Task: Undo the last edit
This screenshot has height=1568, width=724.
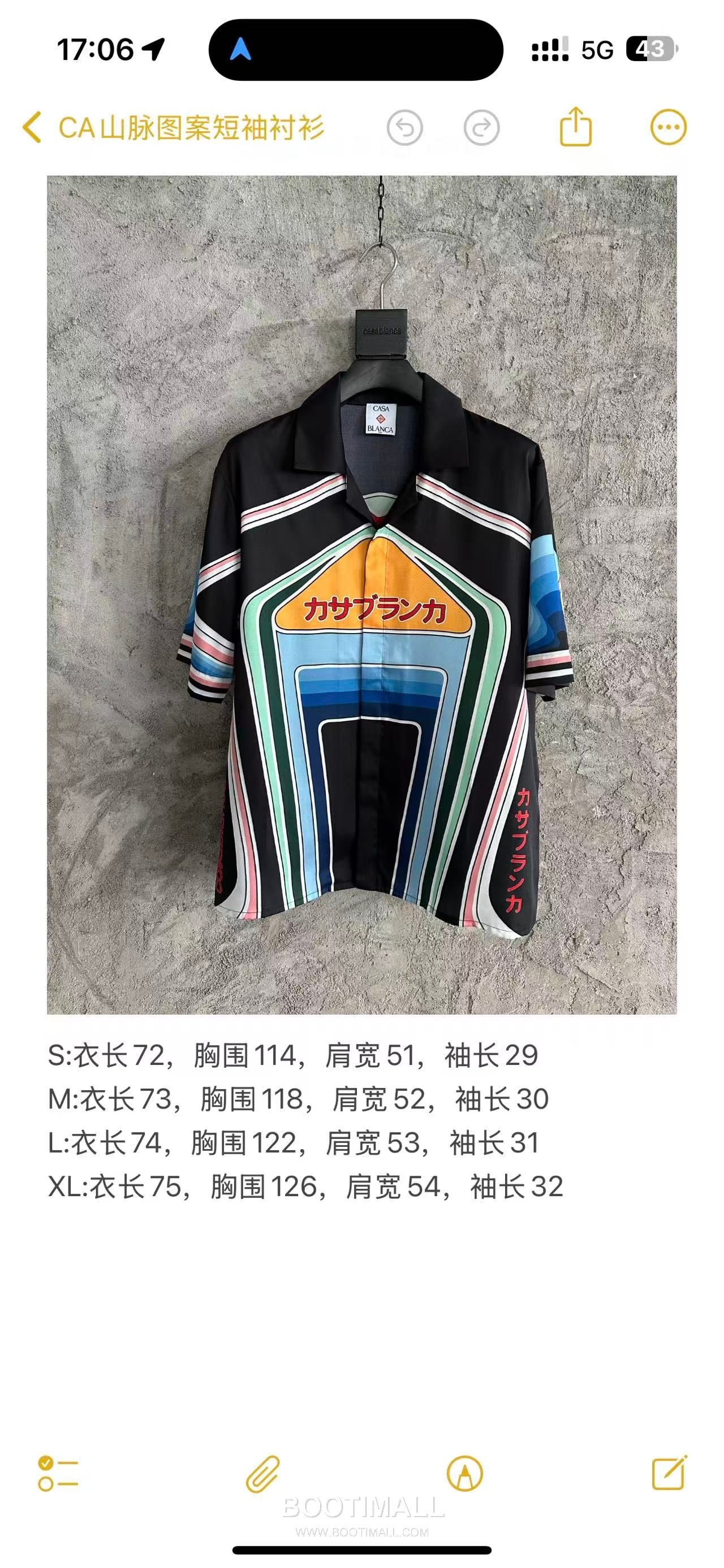Action: coord(405,128)
